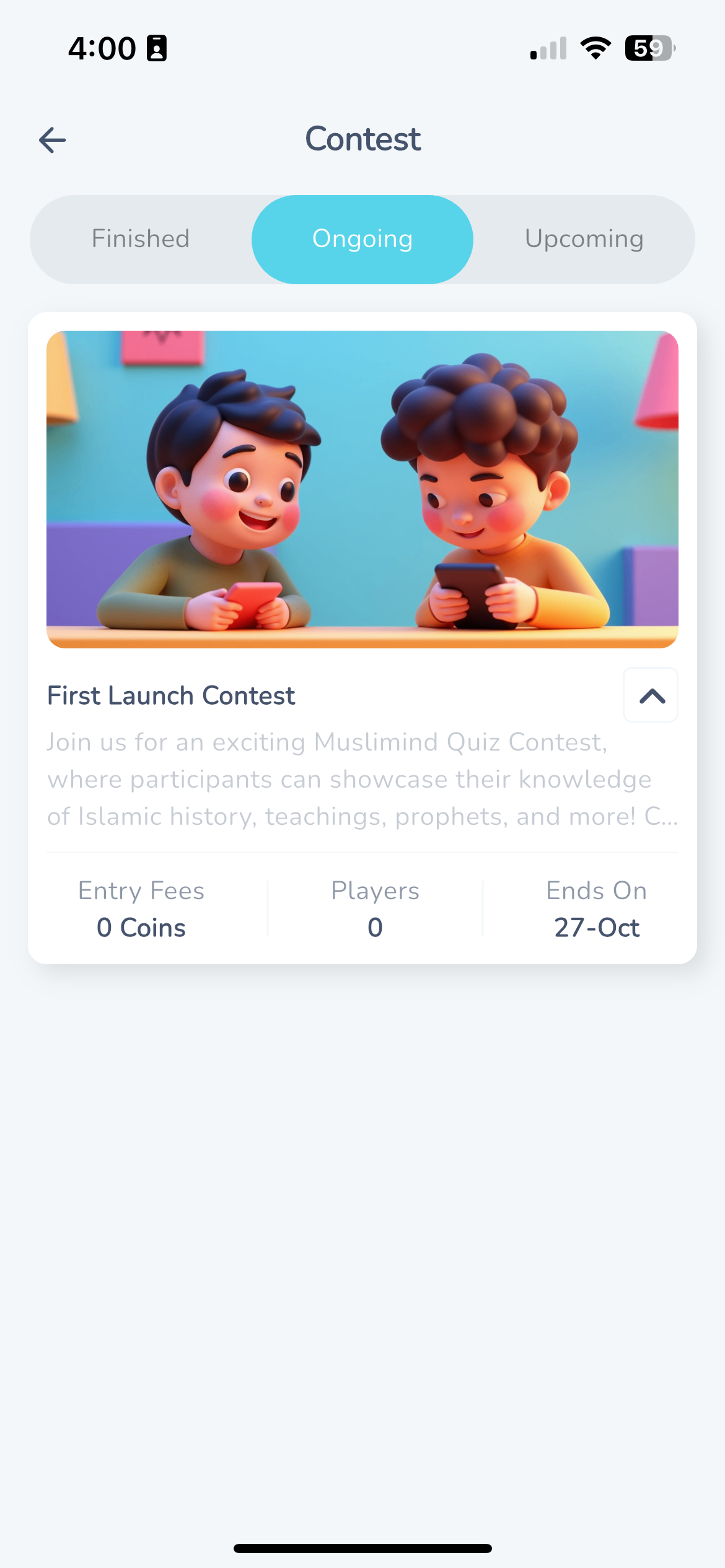The width and height of the screenshot is (725, 1568).
Task: Switch to the Finished tab
Action: (x=141, y=239)
